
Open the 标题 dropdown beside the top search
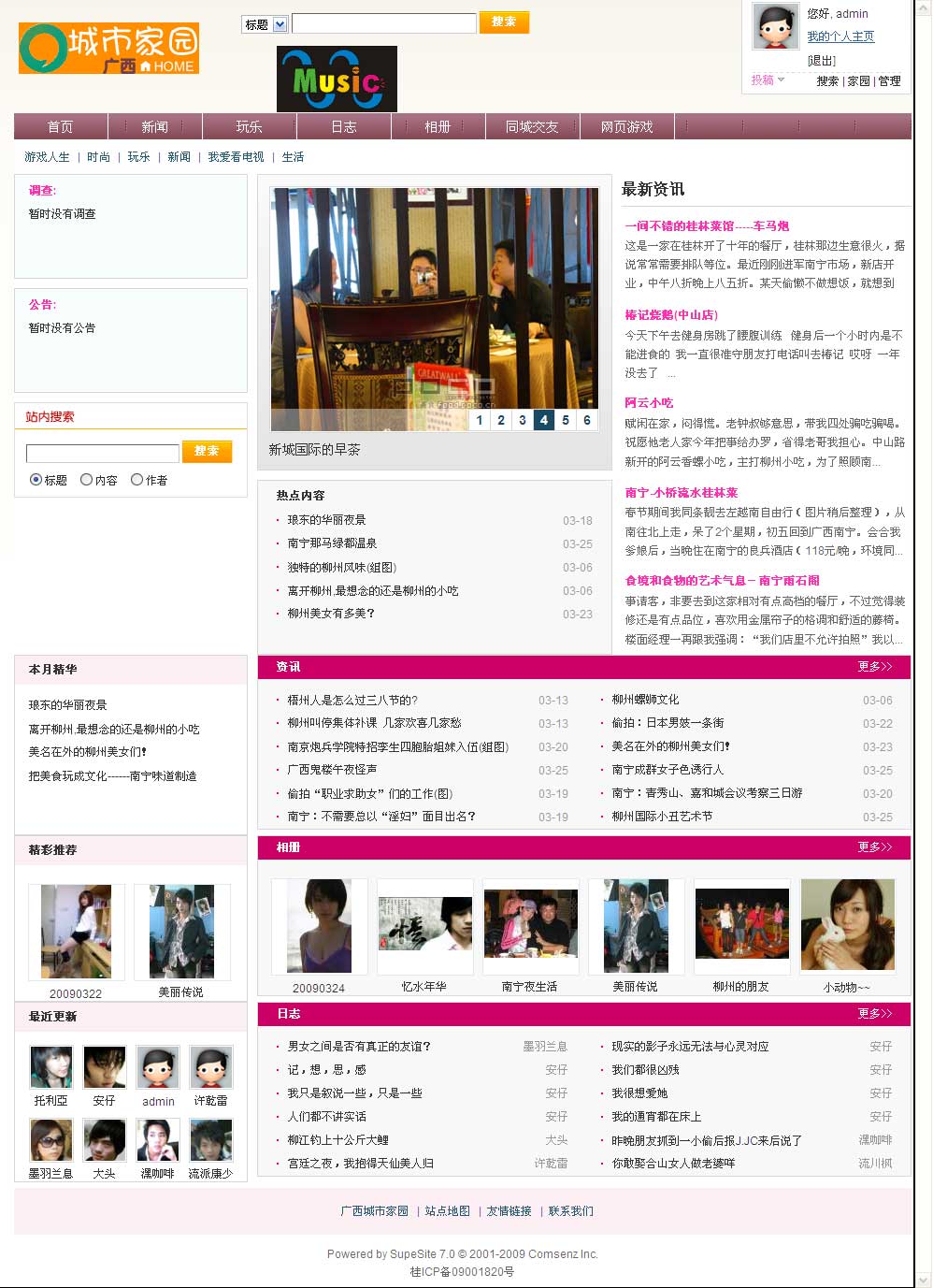pyautogui.click(x=280, y=24)
